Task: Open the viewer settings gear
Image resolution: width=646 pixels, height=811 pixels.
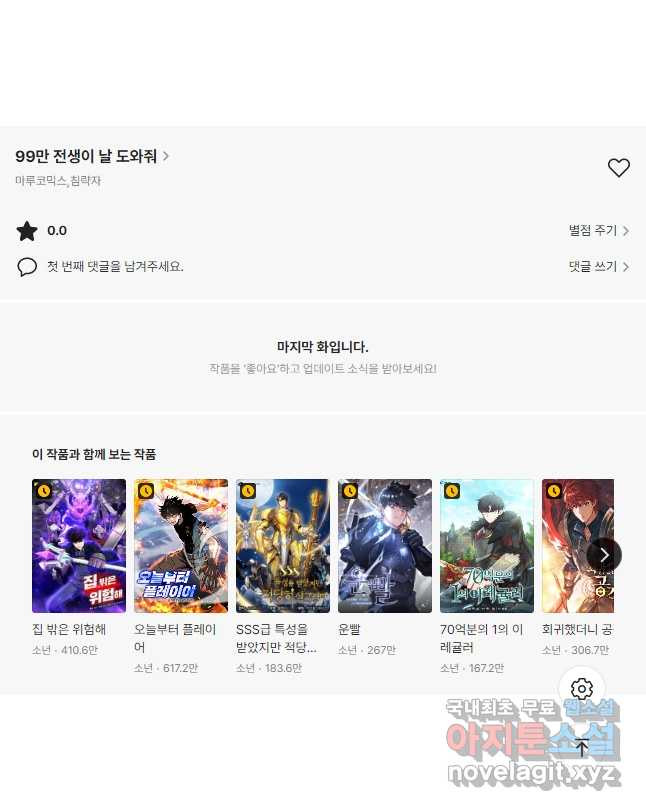Action: pos(582,688)
